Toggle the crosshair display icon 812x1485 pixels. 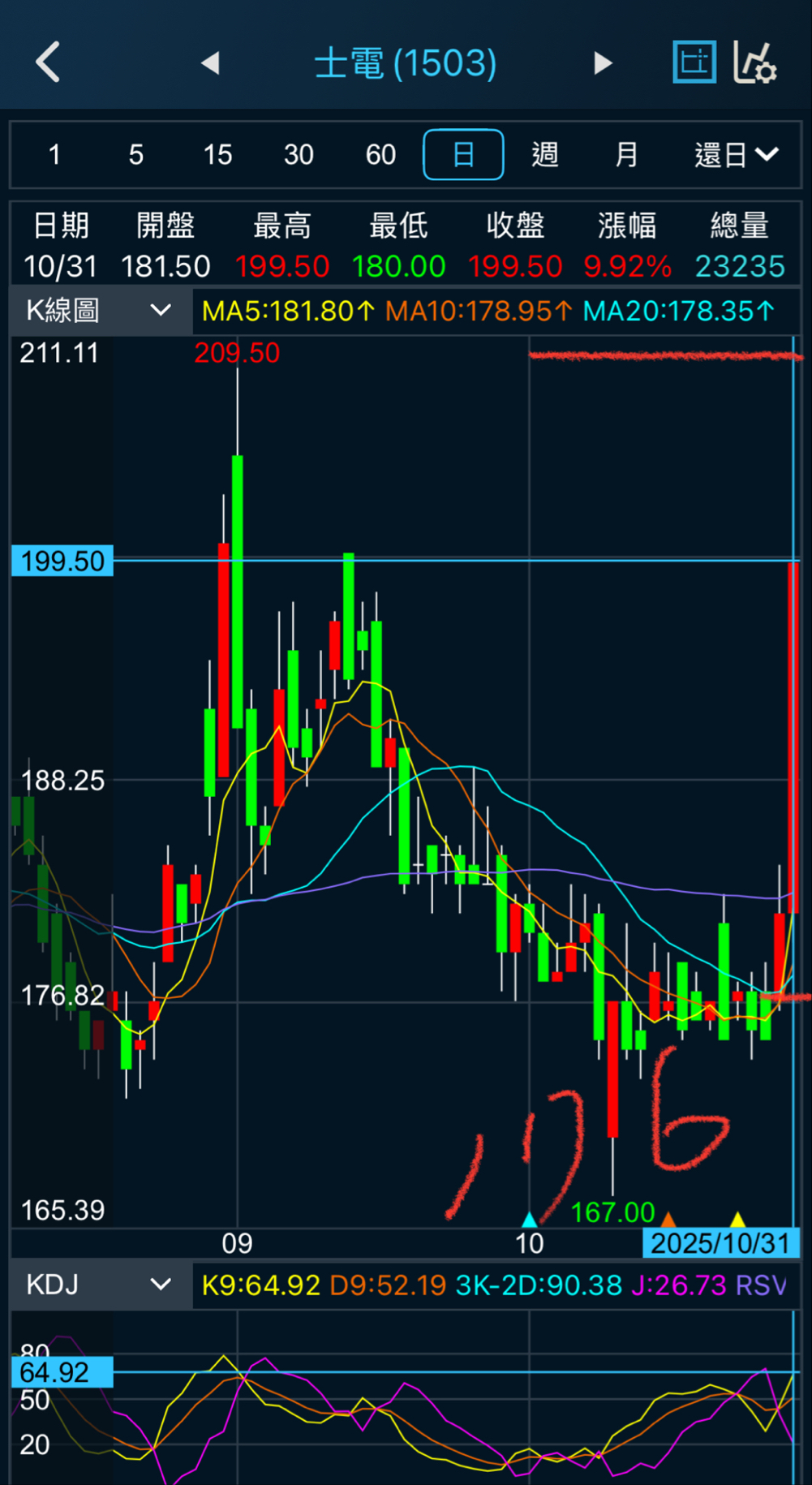[x=694, y=62]
